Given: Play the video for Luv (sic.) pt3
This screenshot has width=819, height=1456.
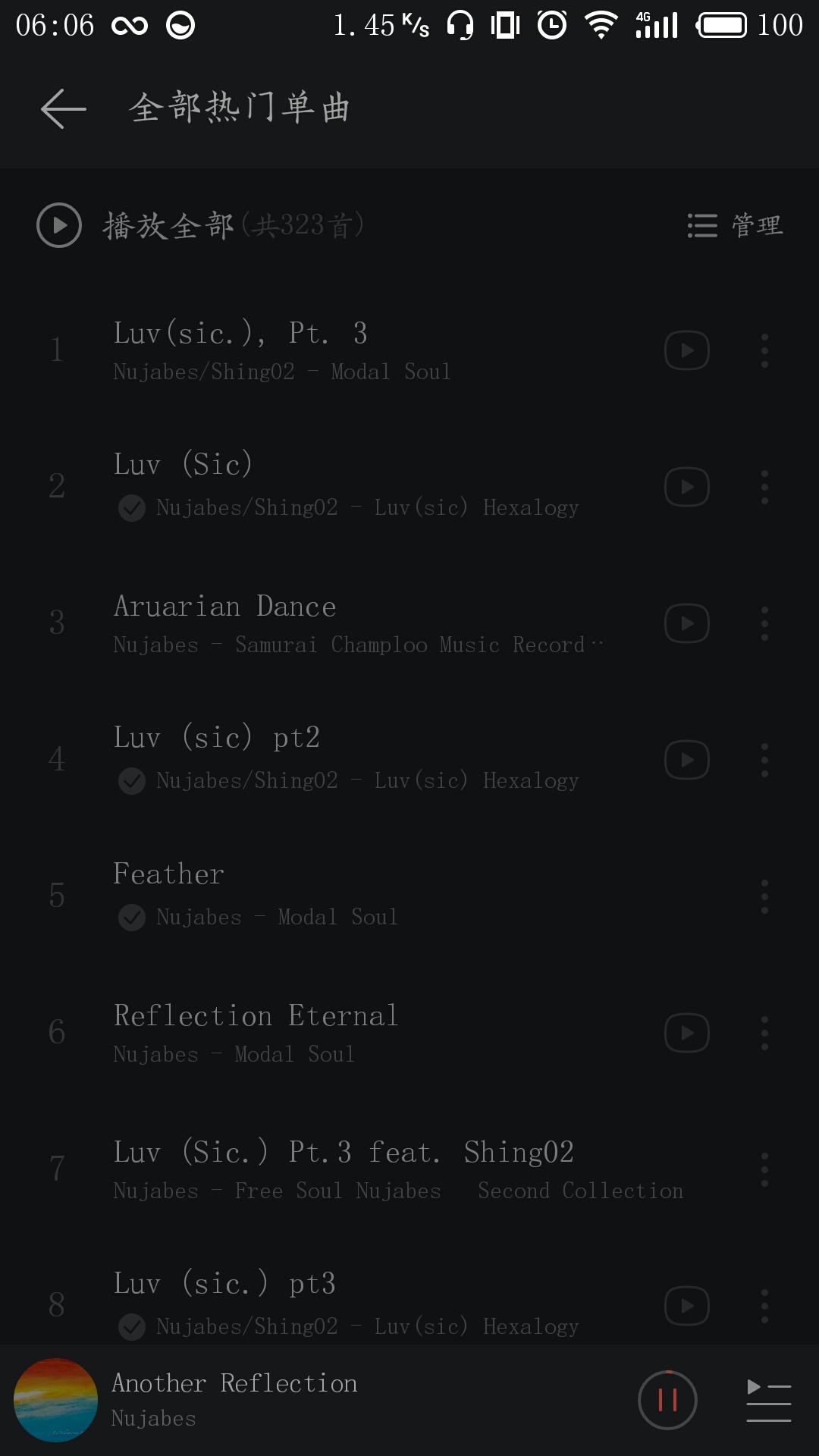Looking at the screenshot, I should (x=687, y=1306).
